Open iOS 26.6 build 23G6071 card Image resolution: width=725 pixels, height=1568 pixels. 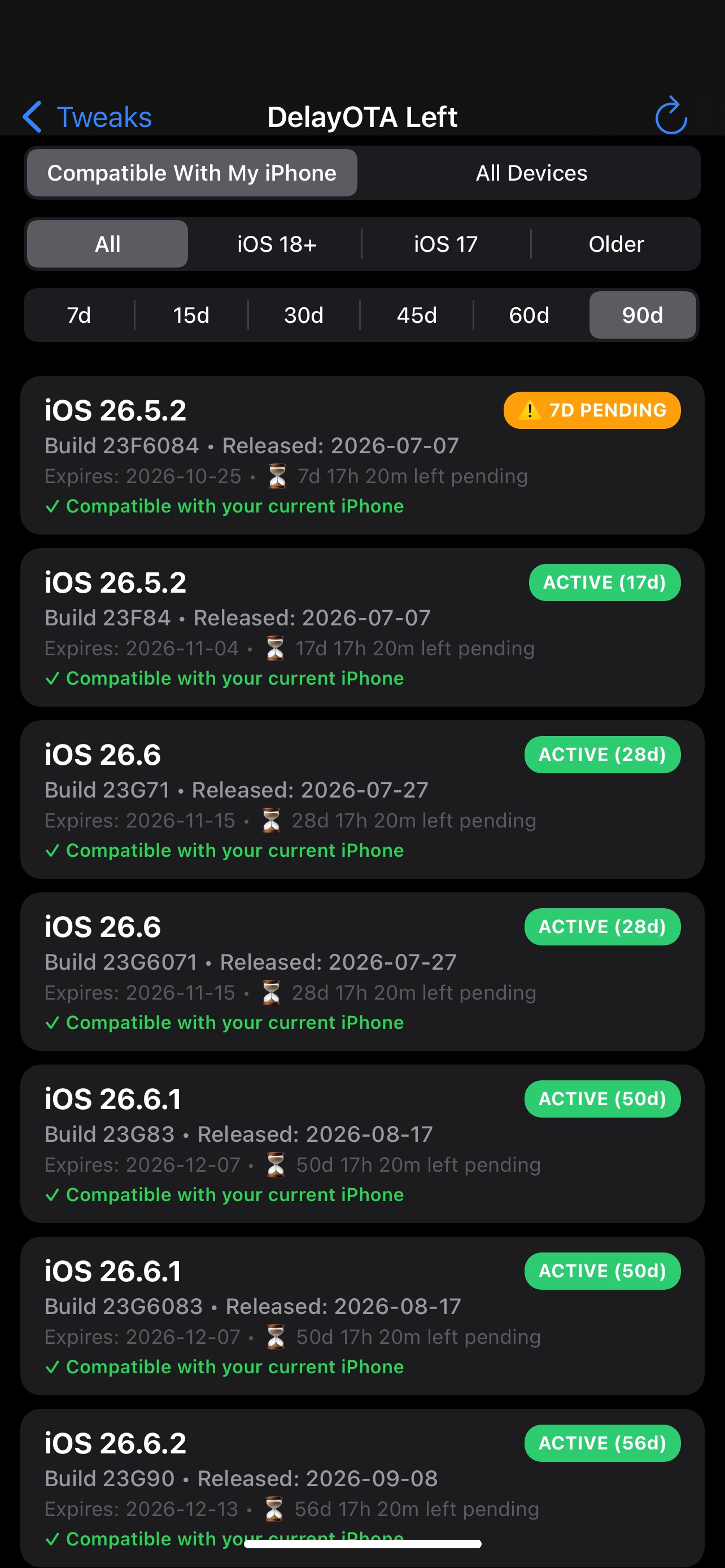362,972
